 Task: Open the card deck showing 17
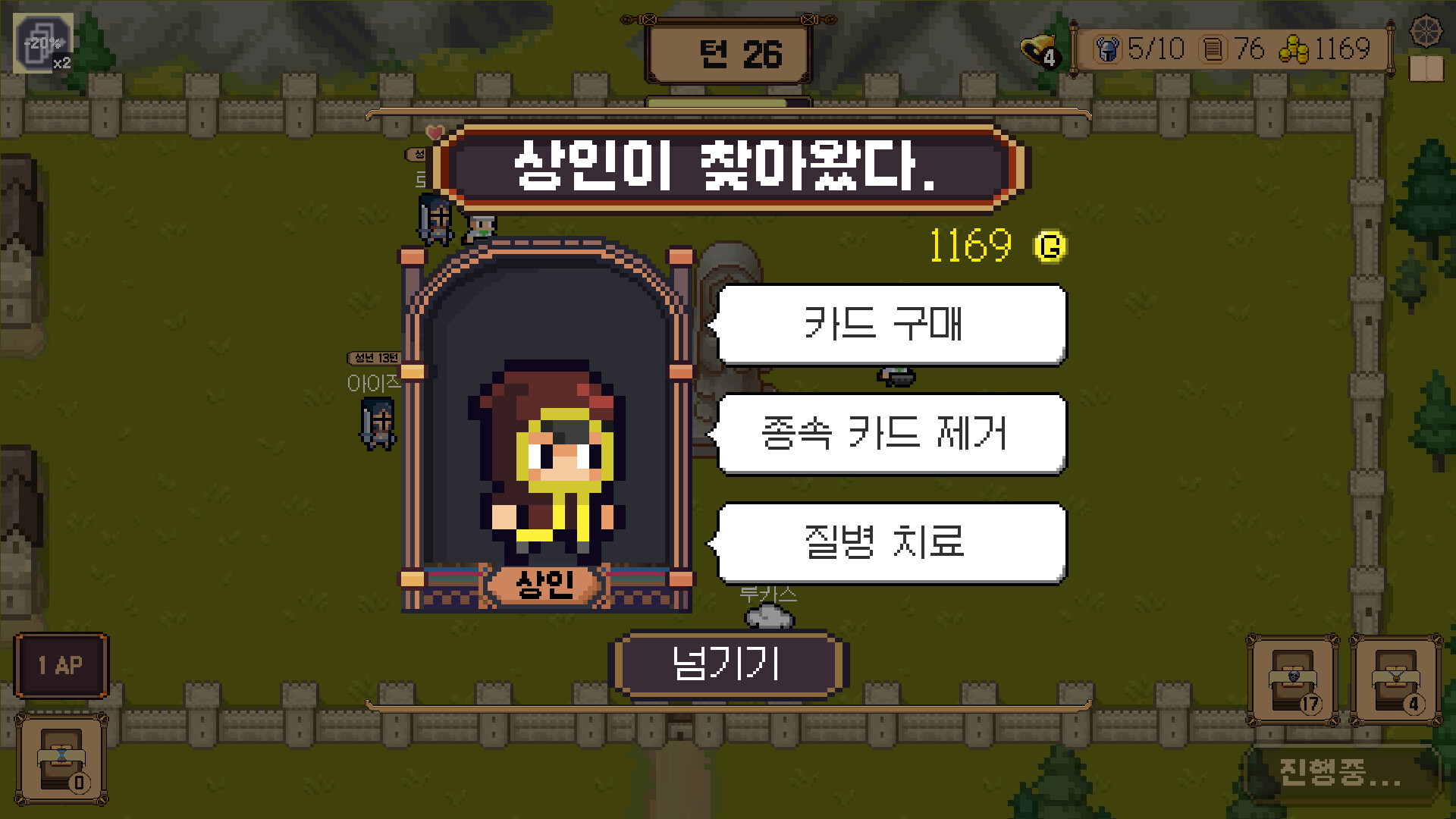[x=1292, y=680]
